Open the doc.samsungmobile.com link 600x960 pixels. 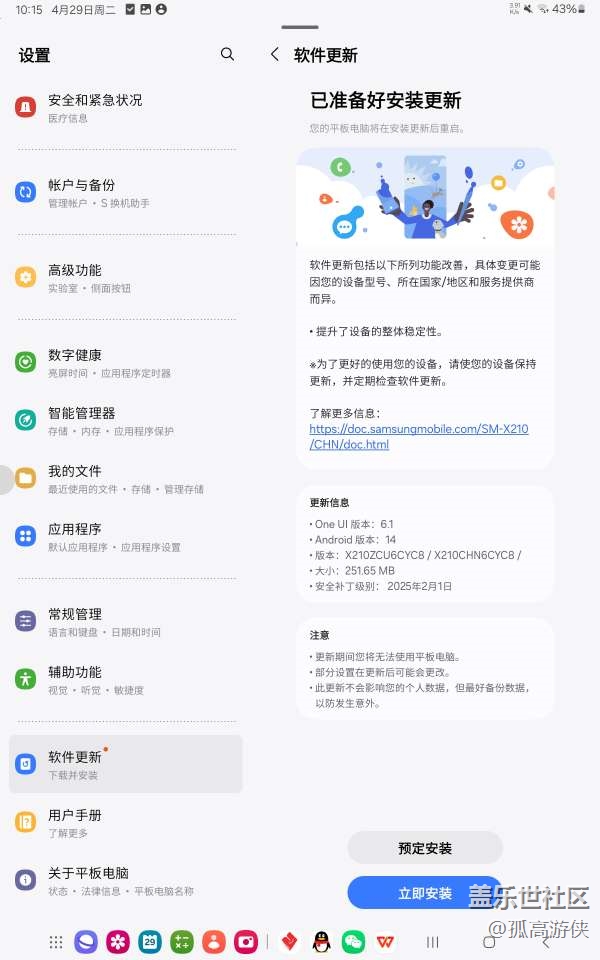click(418, 436)
